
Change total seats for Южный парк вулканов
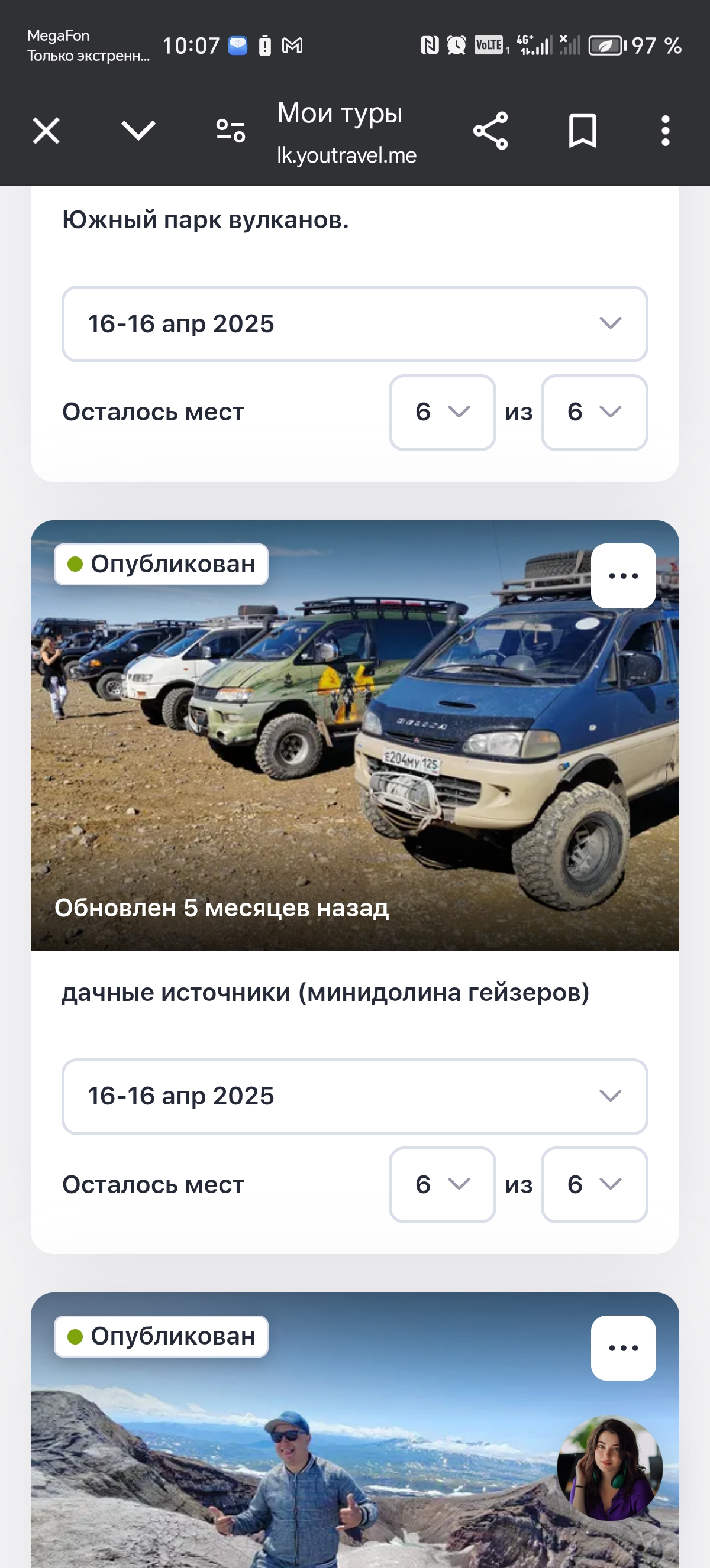pos(593,413)
